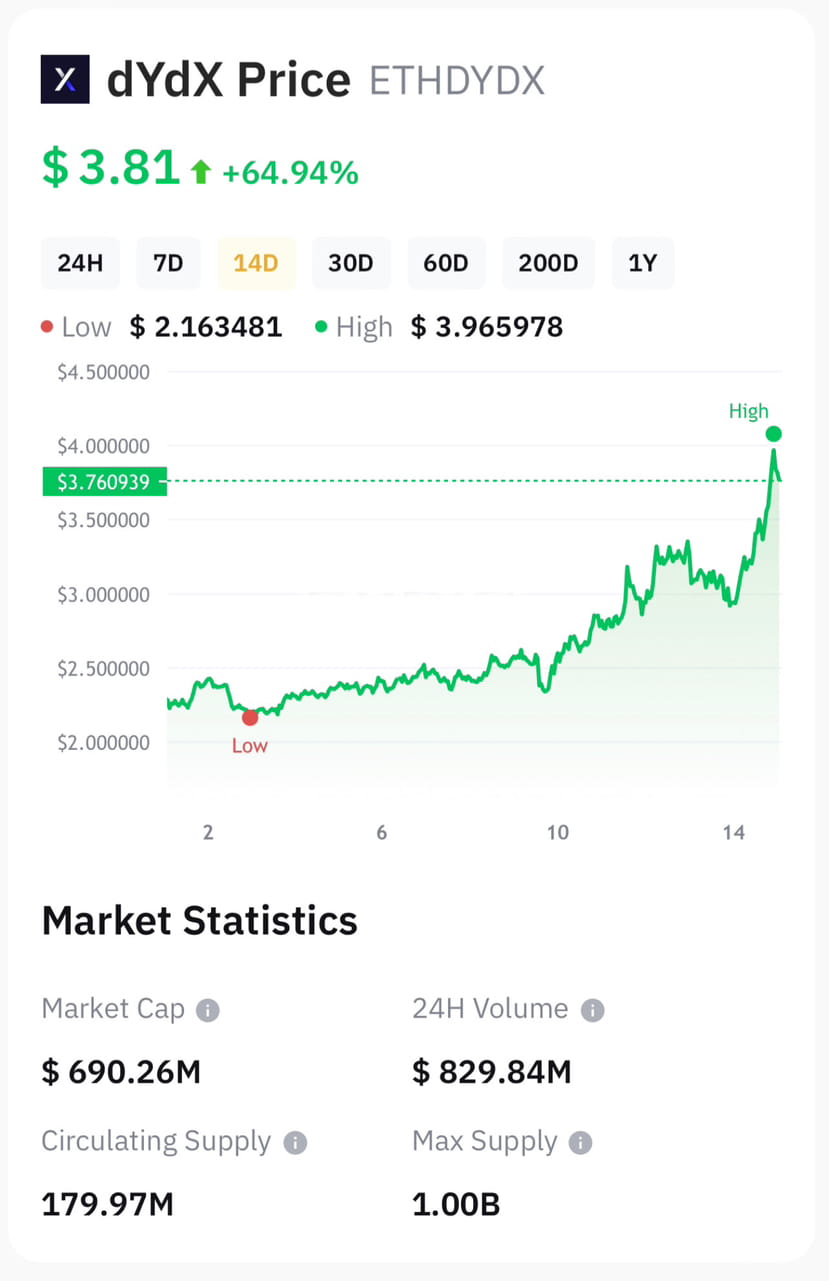This screenshot has width=829, height=1281.
Task: Open the Circulating Supply info tooltip icon
Action: [x=296, y=1142]
